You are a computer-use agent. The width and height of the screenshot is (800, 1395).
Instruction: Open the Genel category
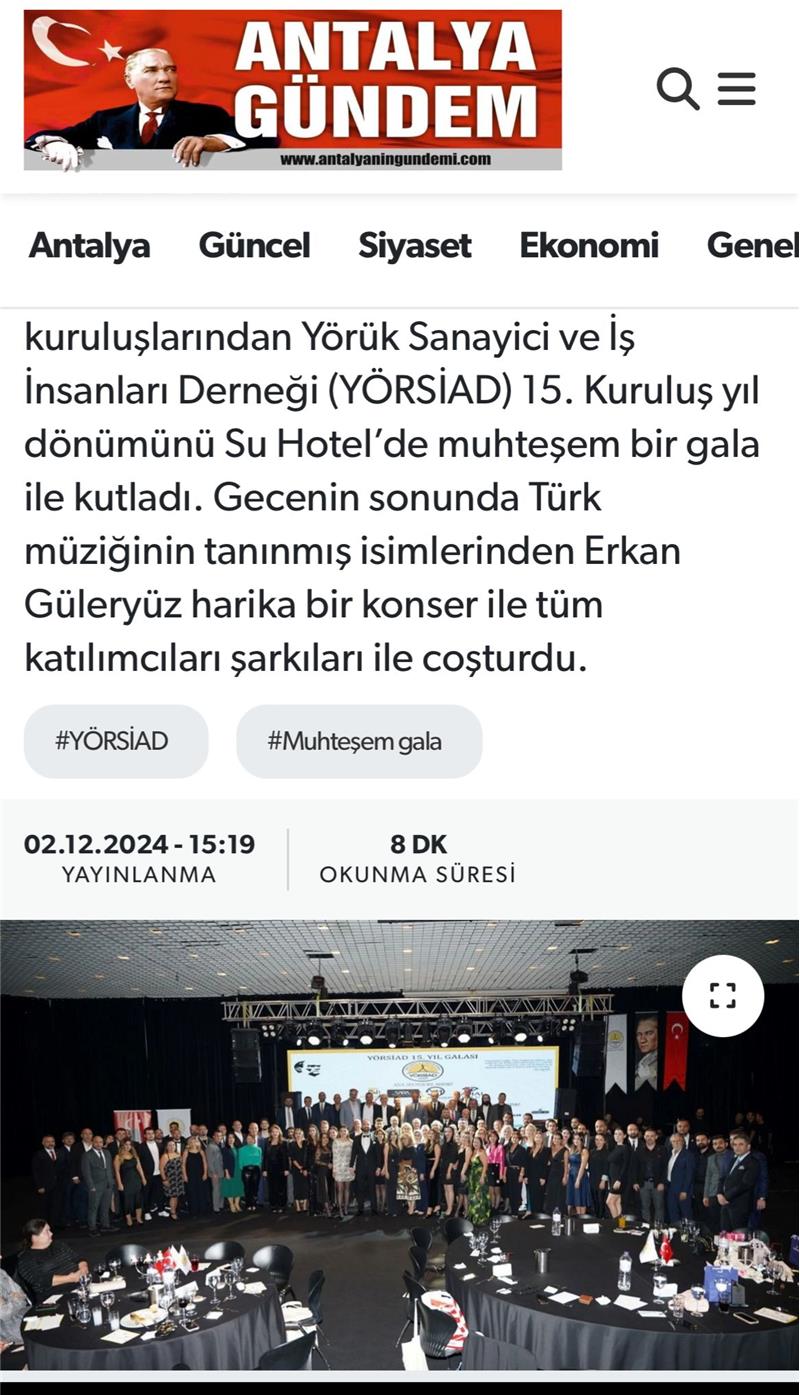752,246
